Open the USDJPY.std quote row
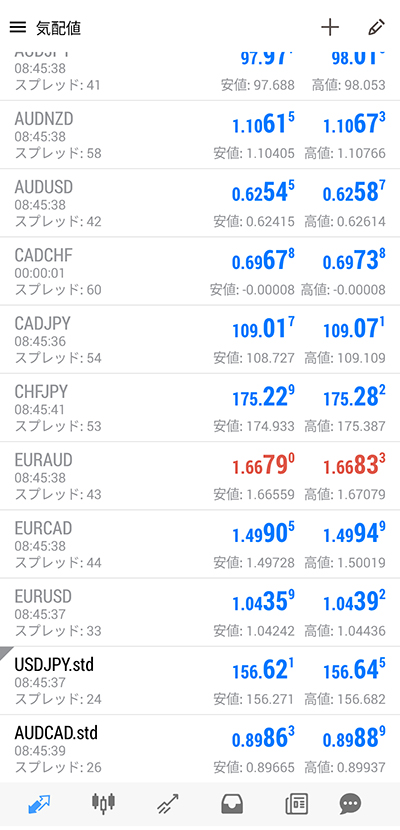This screenshot has height=830, width=400. pyautogui.click(x=200, y=681)
